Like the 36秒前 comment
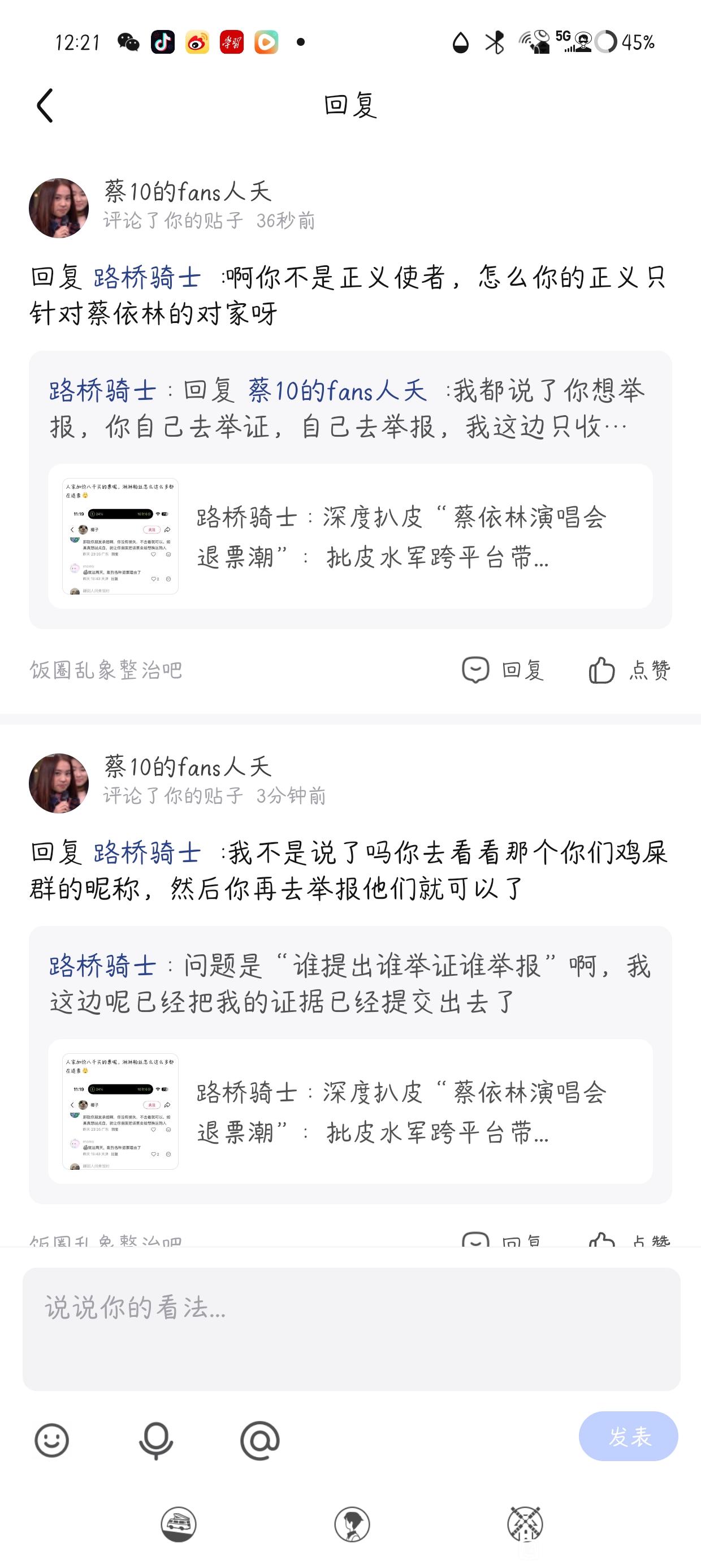This screenshot has width=701, height=1568. click(629, 670)
